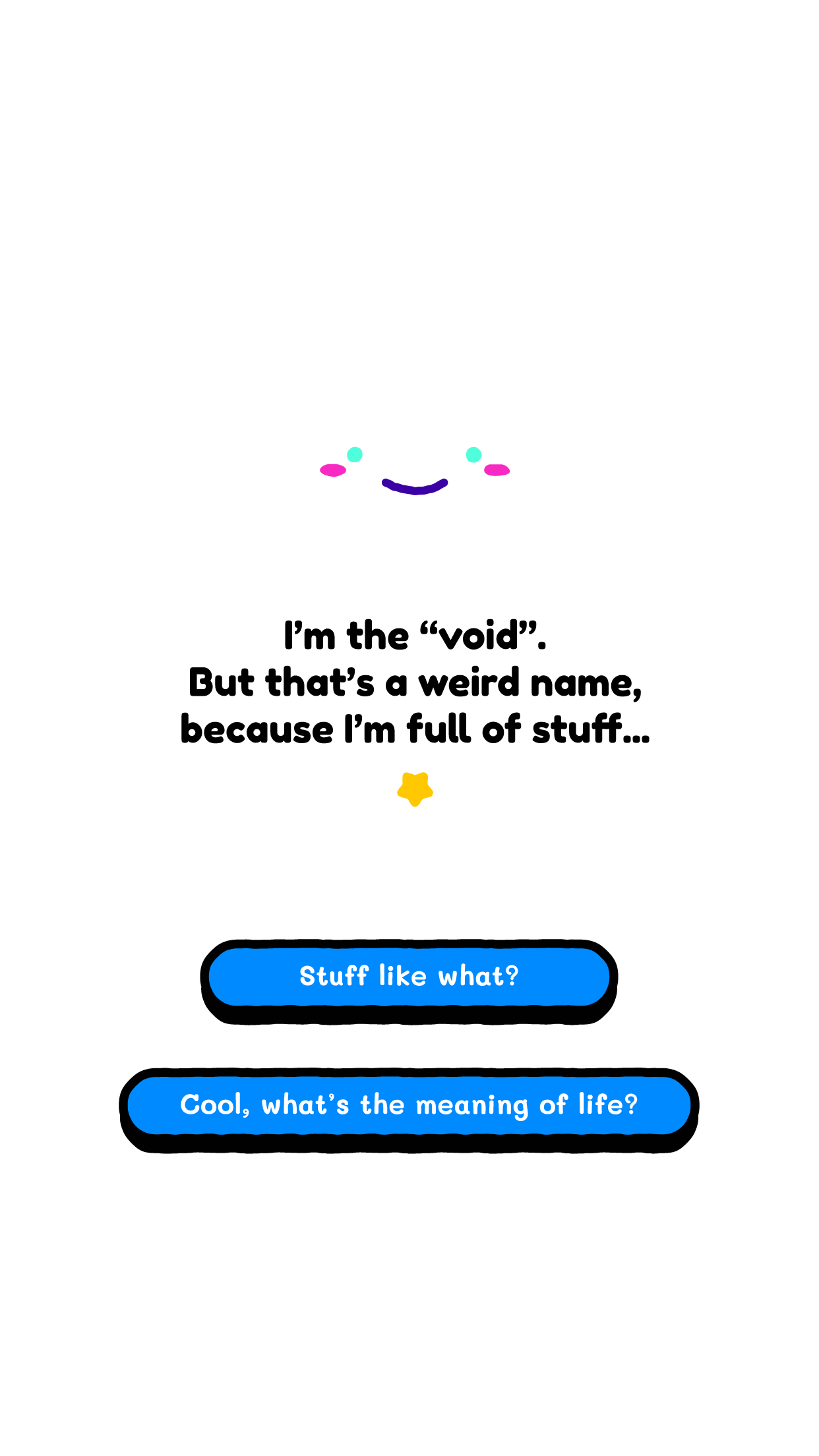Screen dimensions: 819x1456
Task: Tap the "Stuff like what?" button
Action: 409,981
